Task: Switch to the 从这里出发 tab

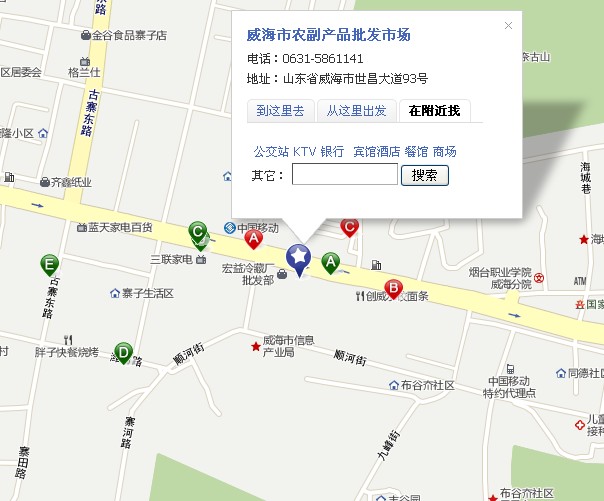Action: (356, 111)
